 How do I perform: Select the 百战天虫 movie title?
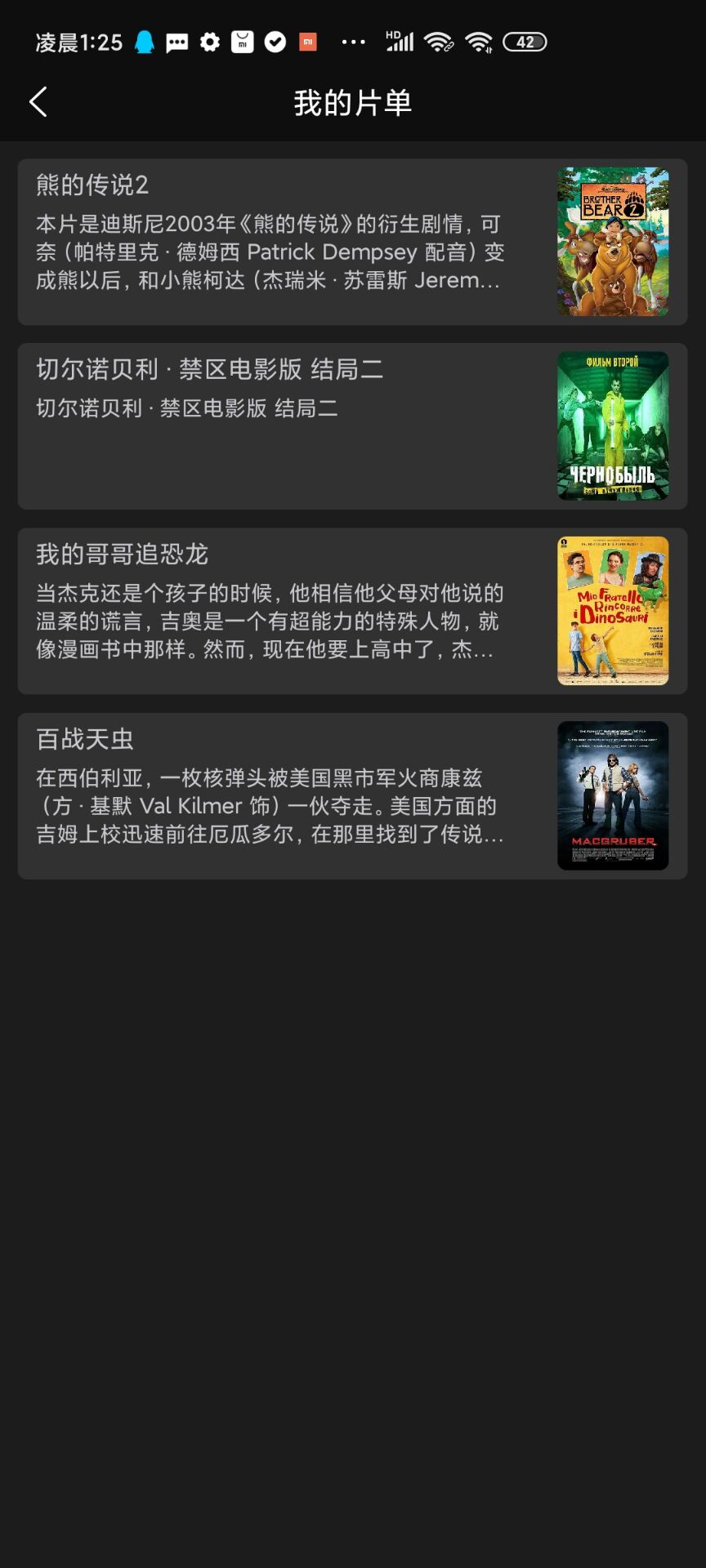coord(84,740)
